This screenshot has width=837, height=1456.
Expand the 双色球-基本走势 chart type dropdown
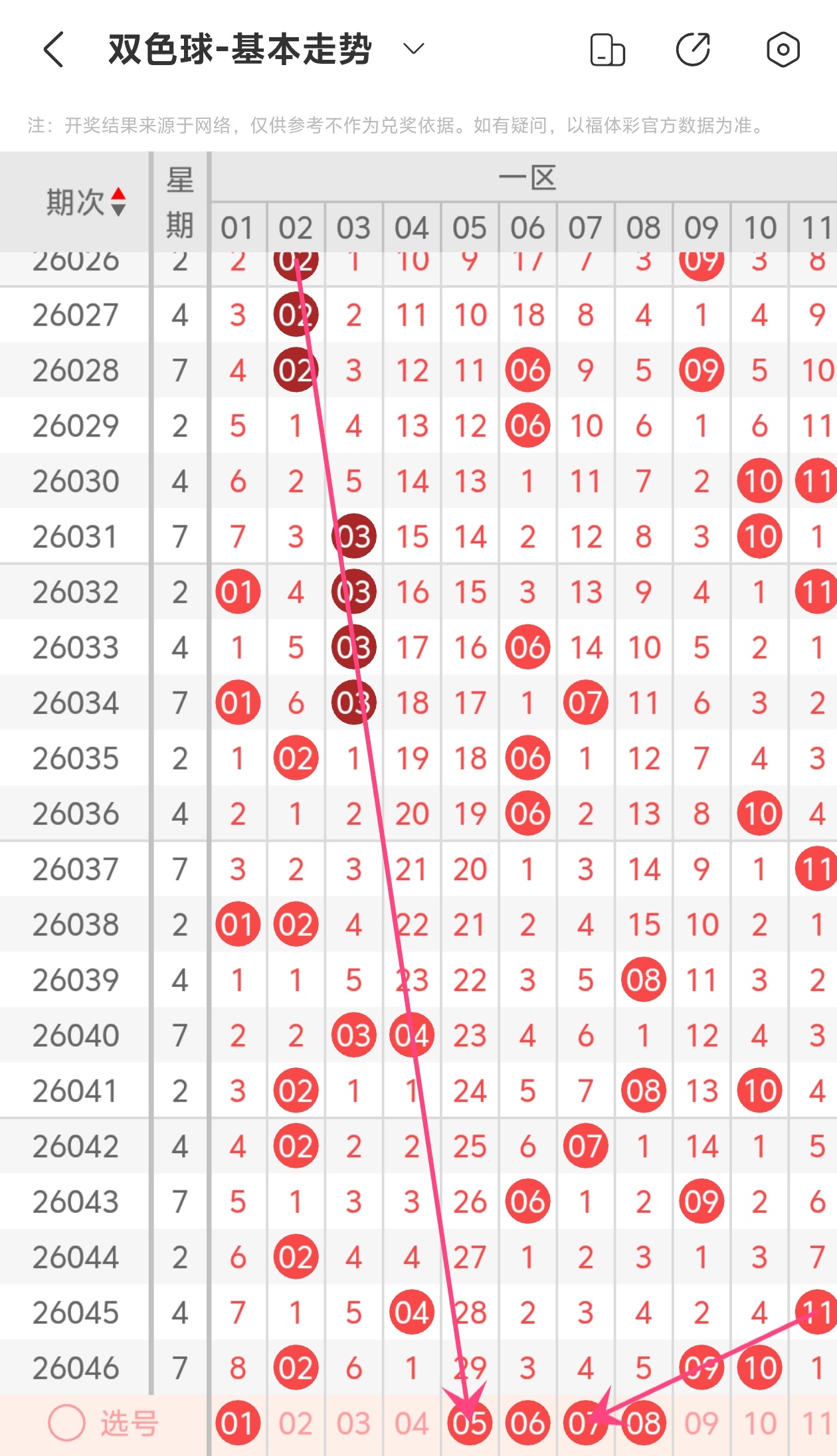coord(413,49)
